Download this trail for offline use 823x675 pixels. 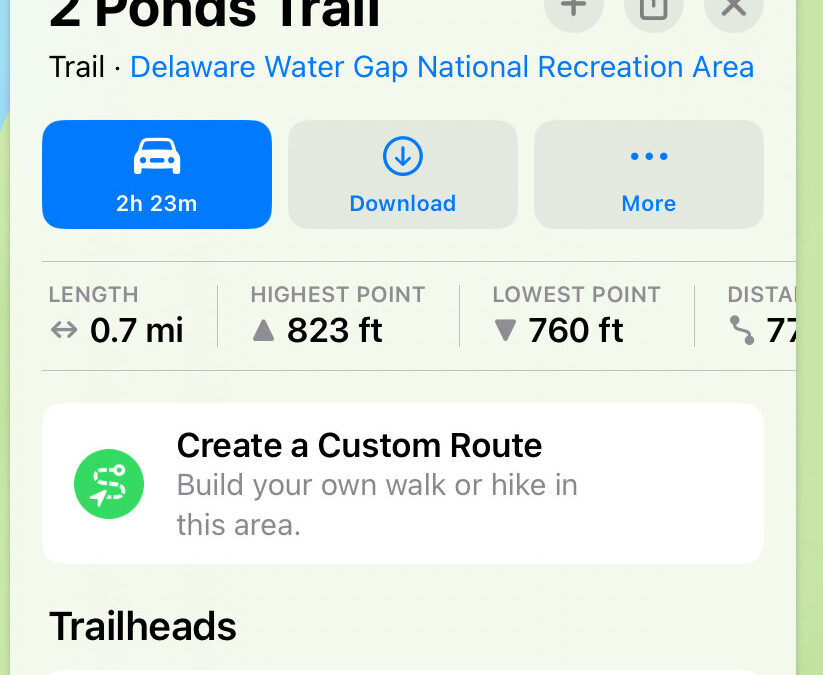402,175
